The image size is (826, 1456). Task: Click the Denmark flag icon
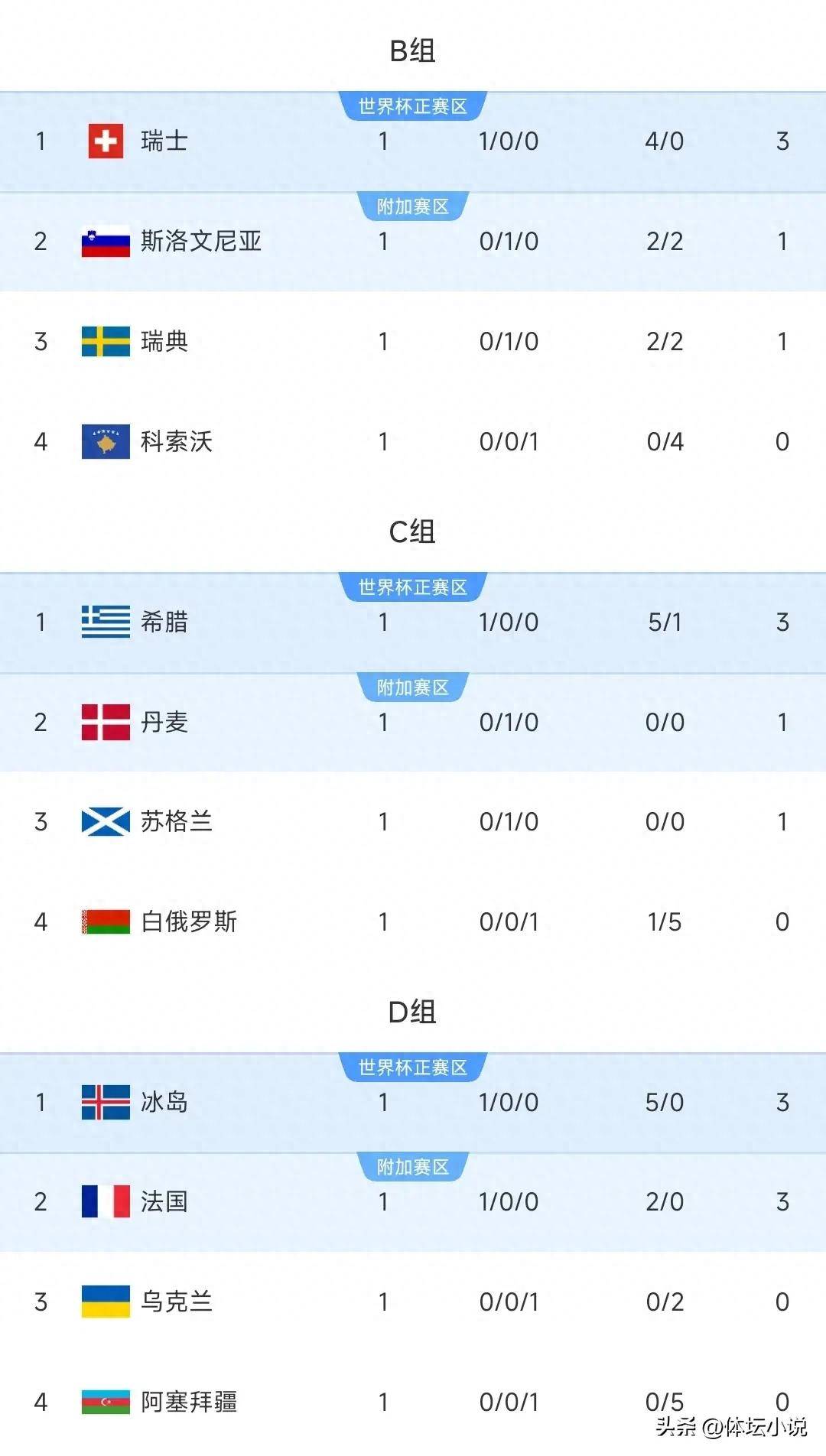[x=107, y=722]
